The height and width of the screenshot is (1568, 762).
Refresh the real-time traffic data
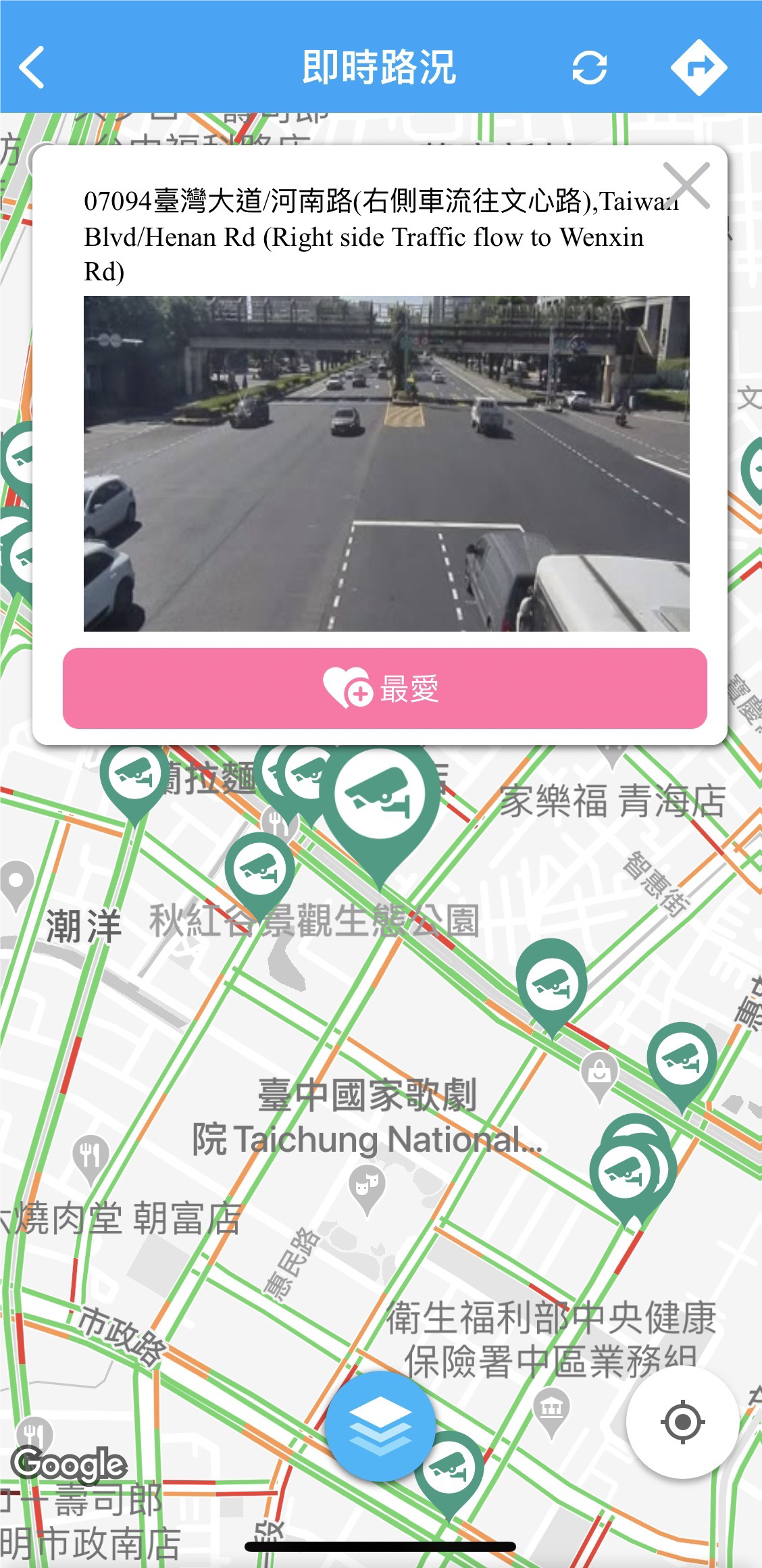(x=589, y=68)
